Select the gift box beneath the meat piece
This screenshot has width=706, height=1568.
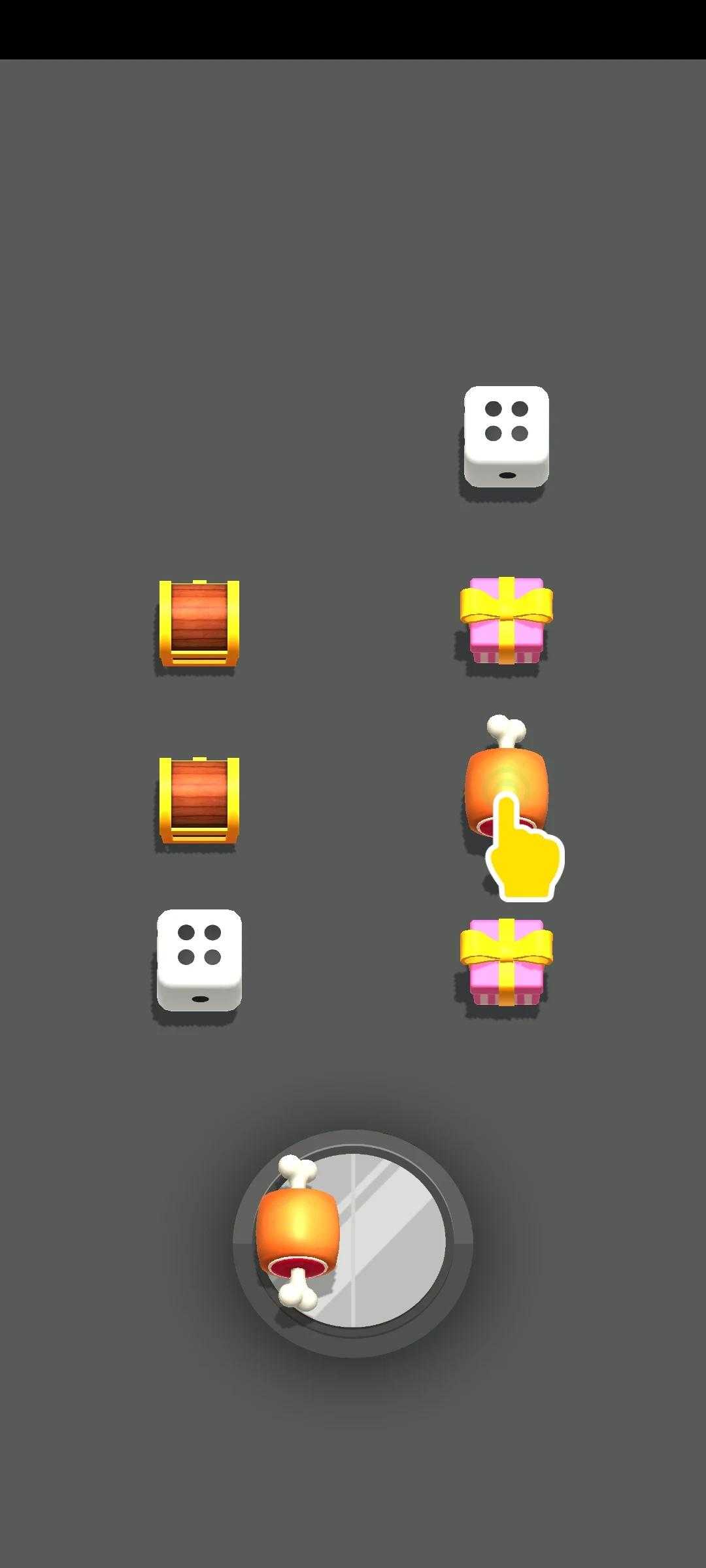point(506,962)
